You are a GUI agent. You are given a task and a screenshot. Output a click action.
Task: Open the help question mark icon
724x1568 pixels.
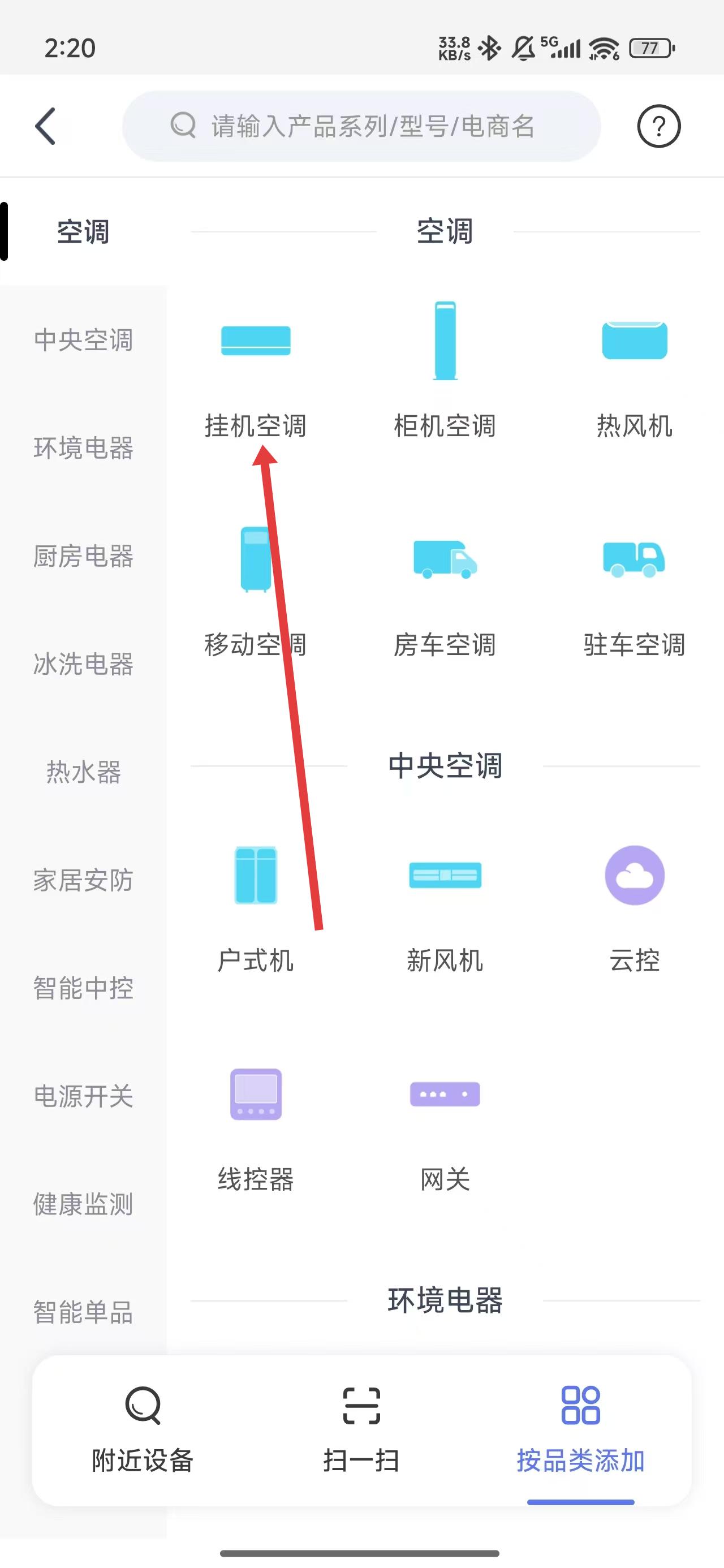(x=658, y=126)
